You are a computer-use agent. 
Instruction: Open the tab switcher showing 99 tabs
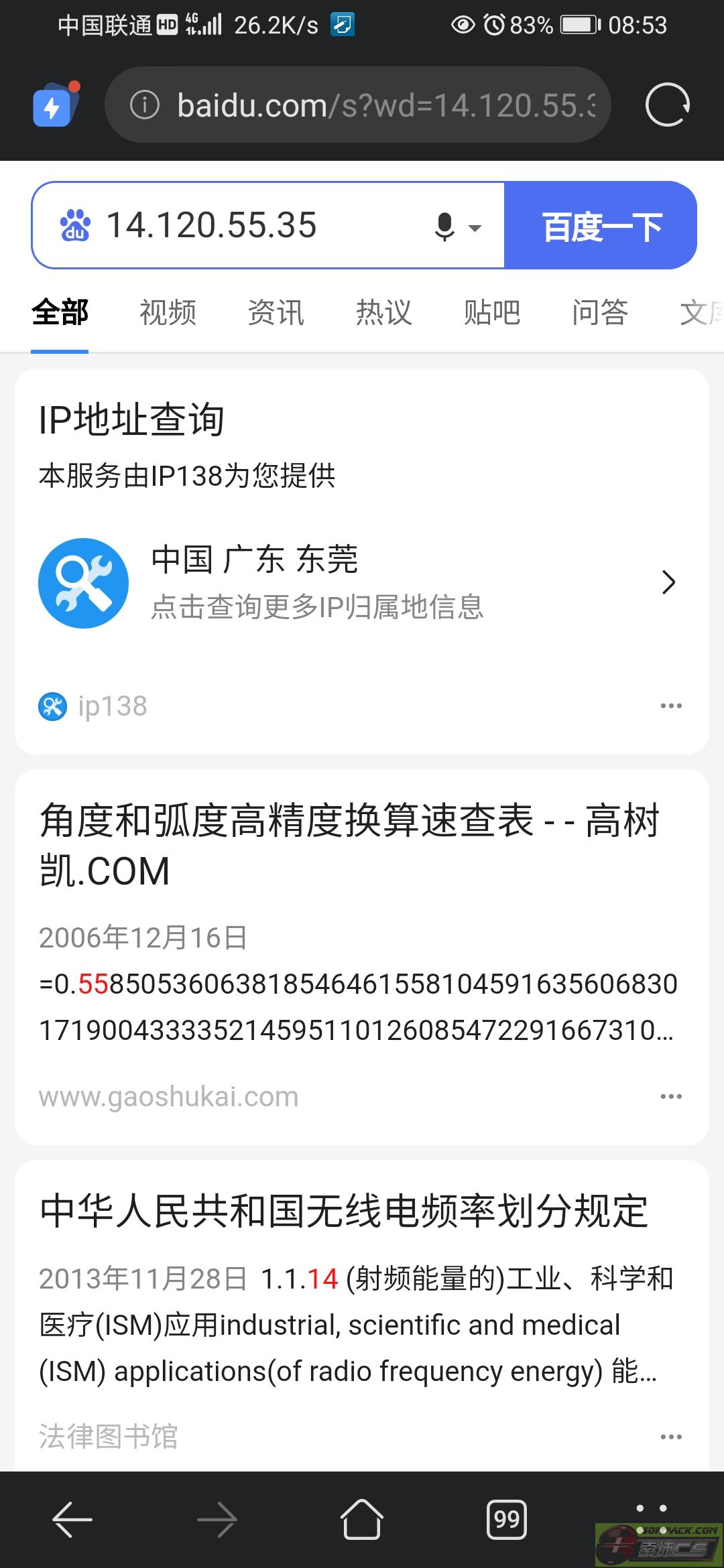pos(507,1519)
